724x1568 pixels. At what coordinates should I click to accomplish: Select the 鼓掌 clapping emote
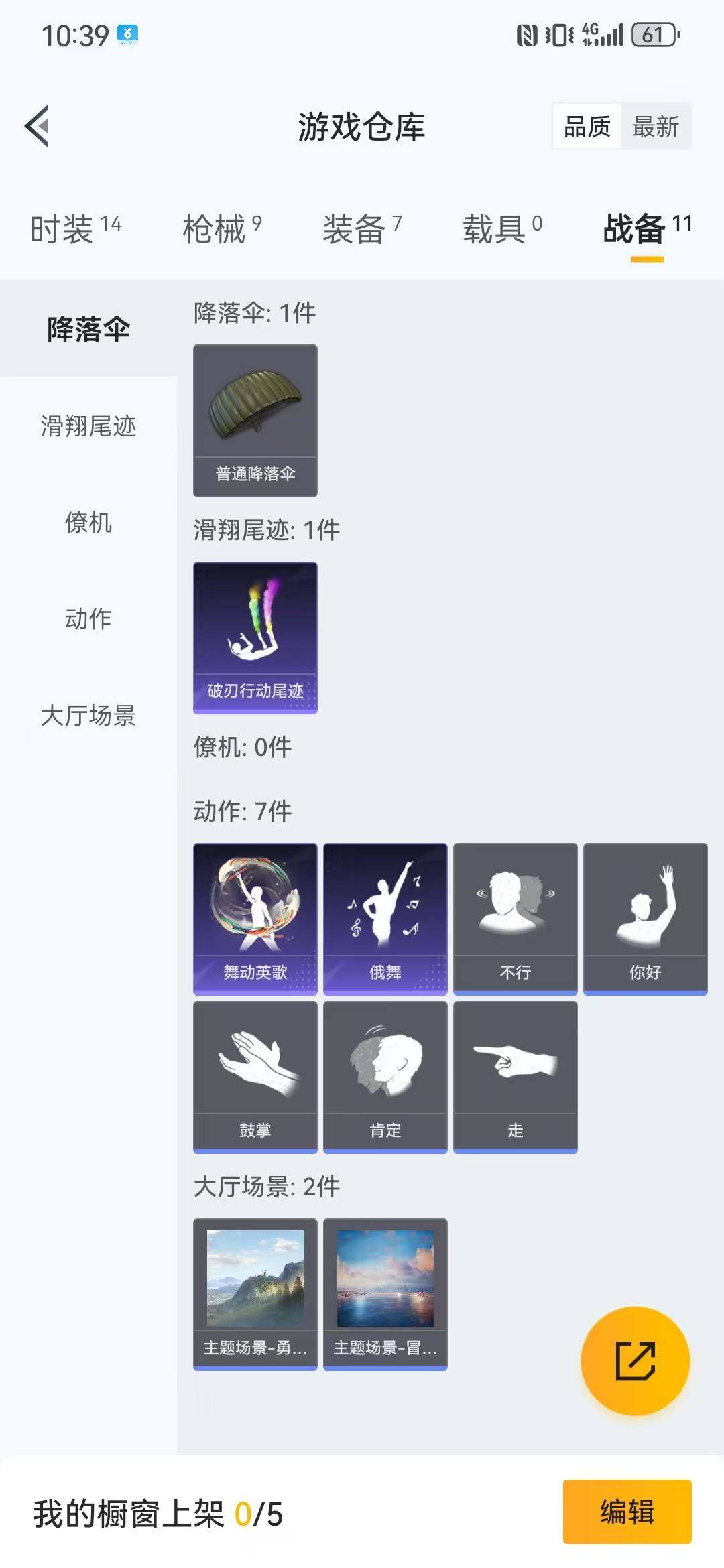tap(255, 1074)
